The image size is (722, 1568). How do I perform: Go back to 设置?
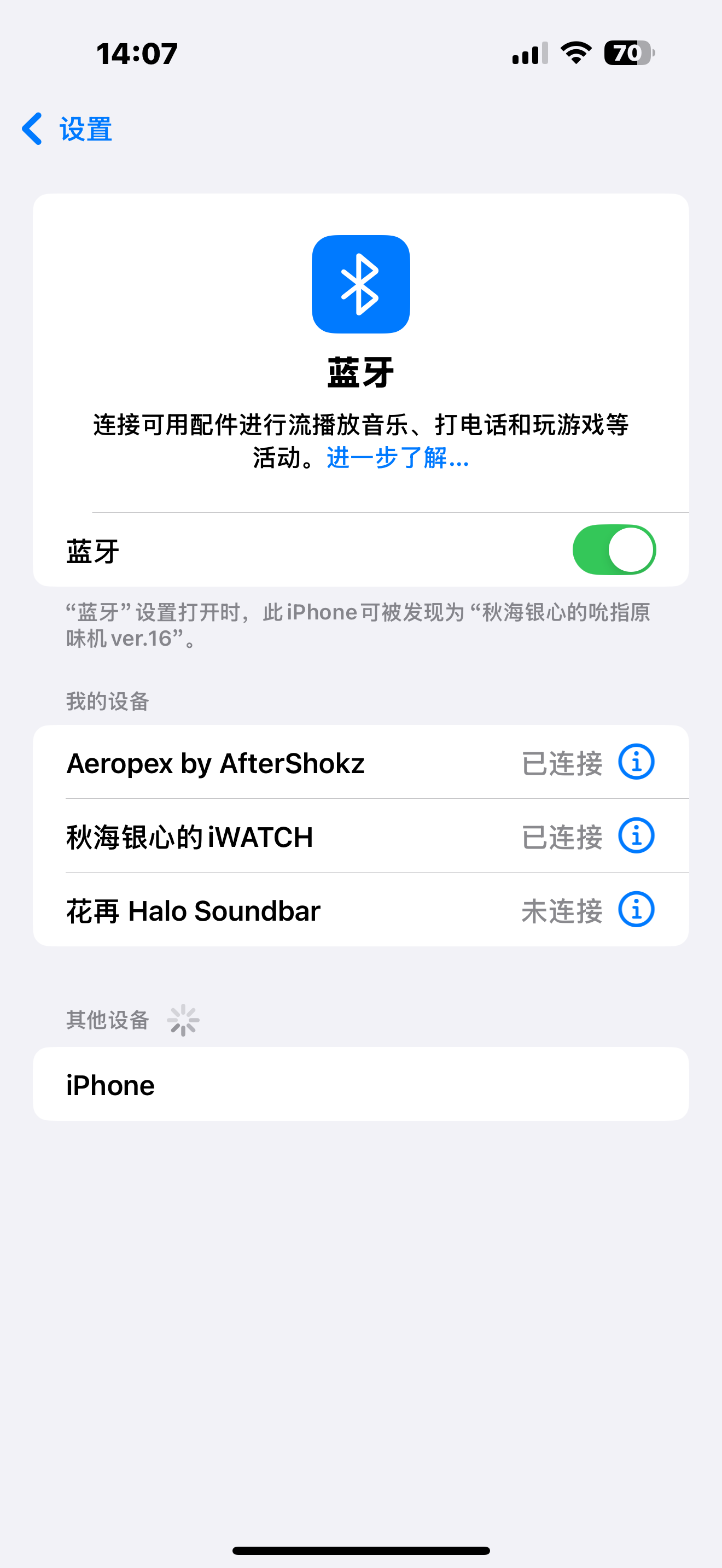pyautogui.click(x=67, y=129)
